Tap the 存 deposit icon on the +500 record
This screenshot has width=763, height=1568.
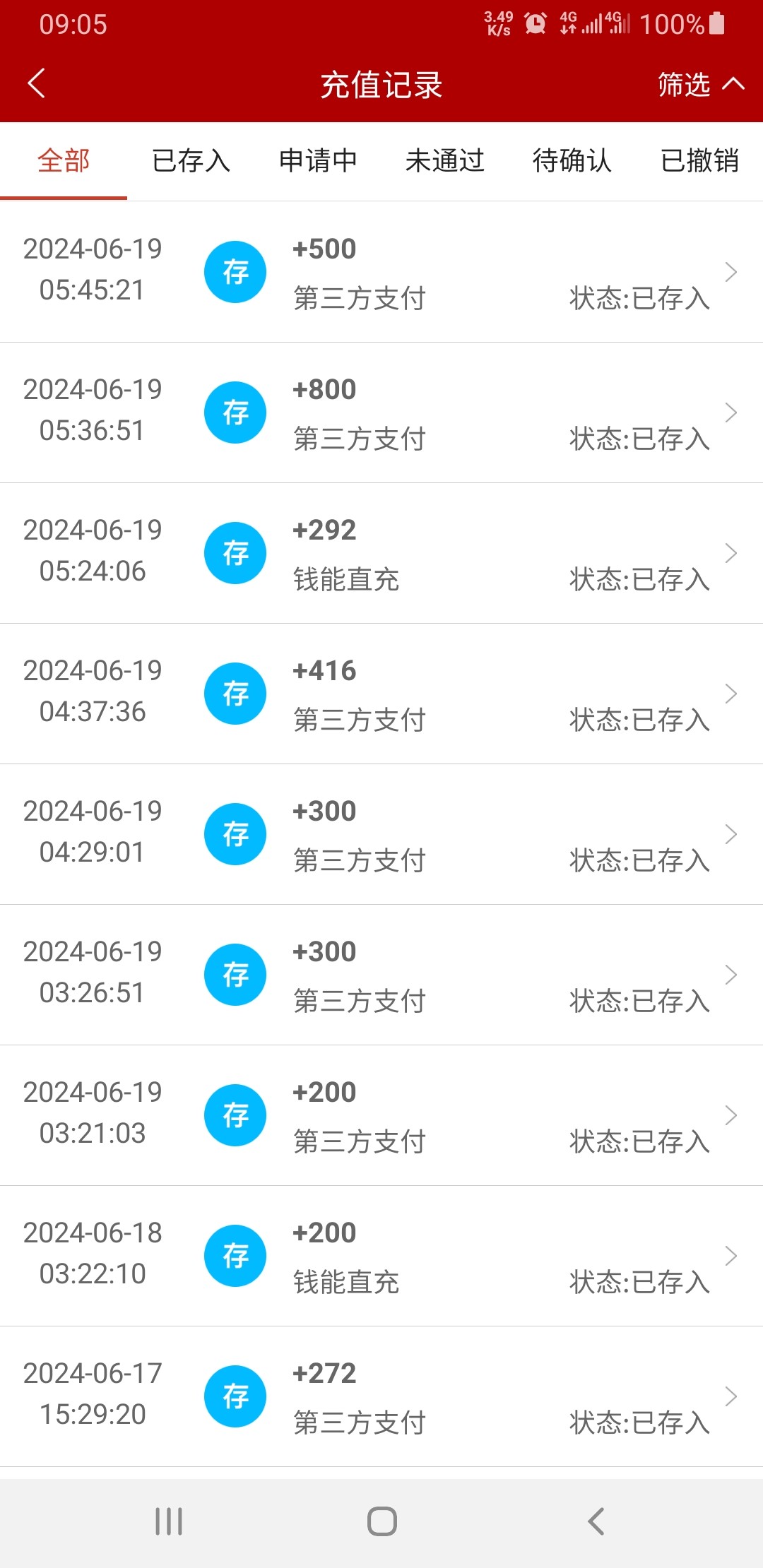click(235, 271)
